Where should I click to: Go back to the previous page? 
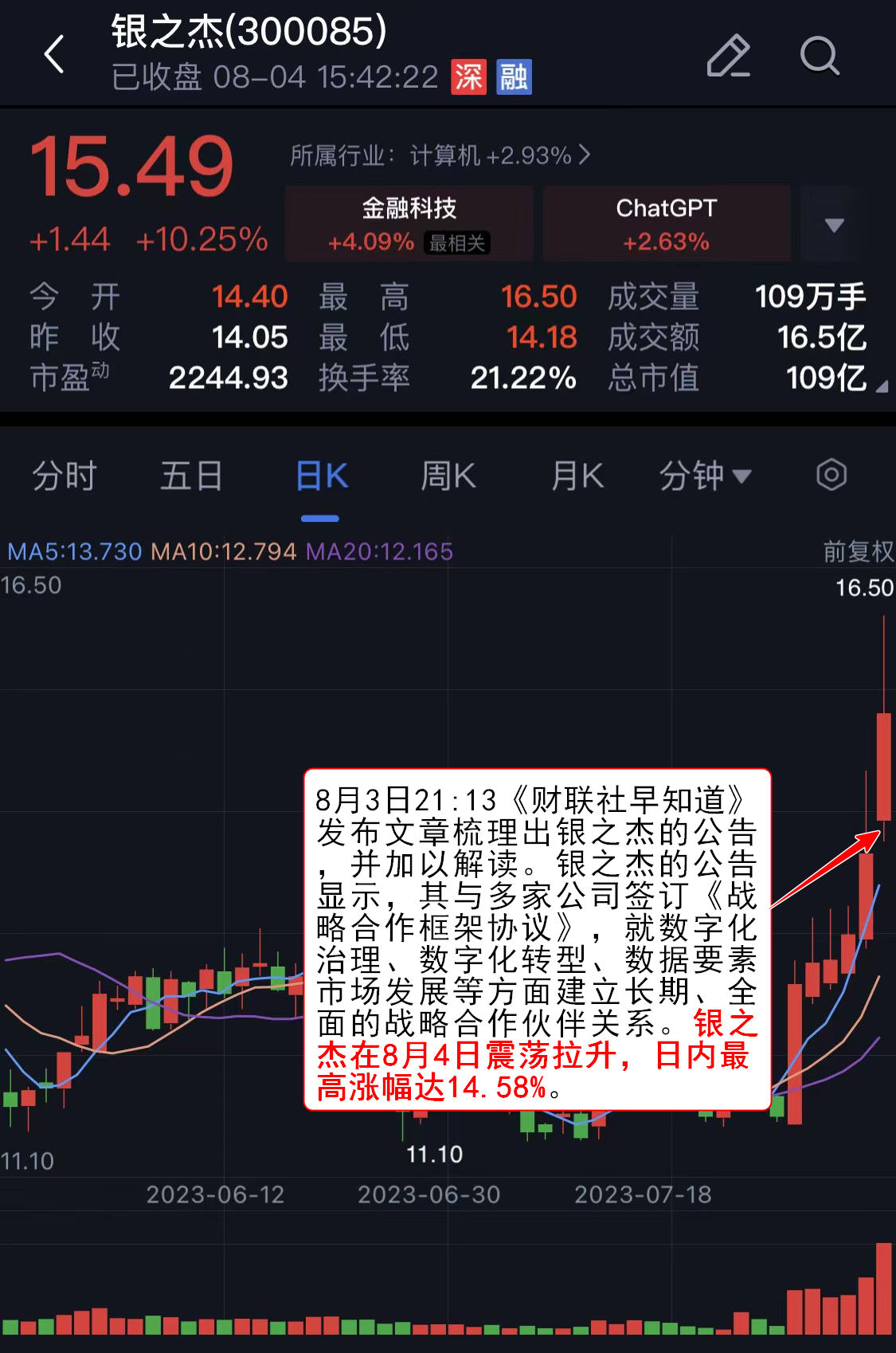tap(54, 55)
